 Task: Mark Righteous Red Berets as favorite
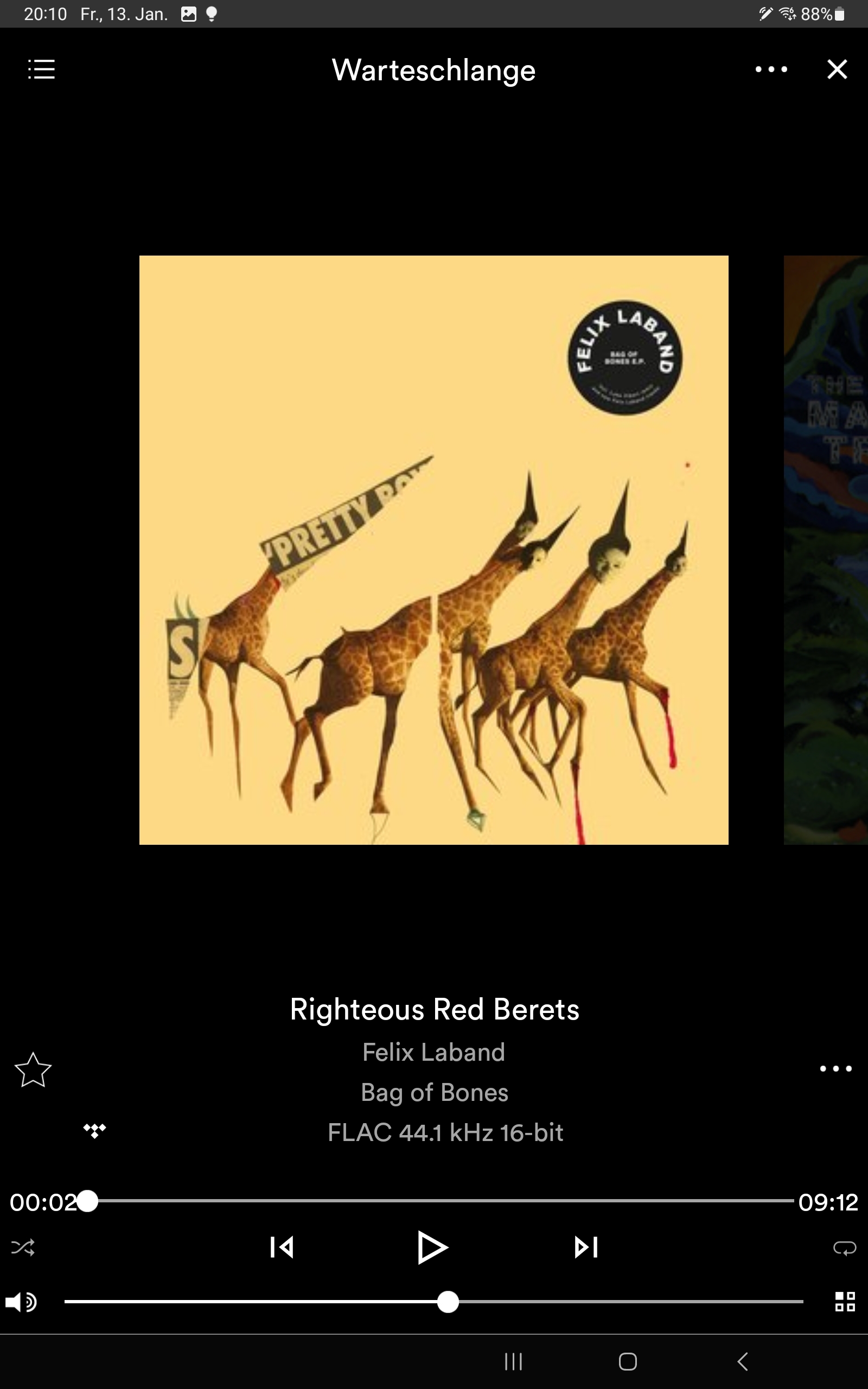[33, 1070]
